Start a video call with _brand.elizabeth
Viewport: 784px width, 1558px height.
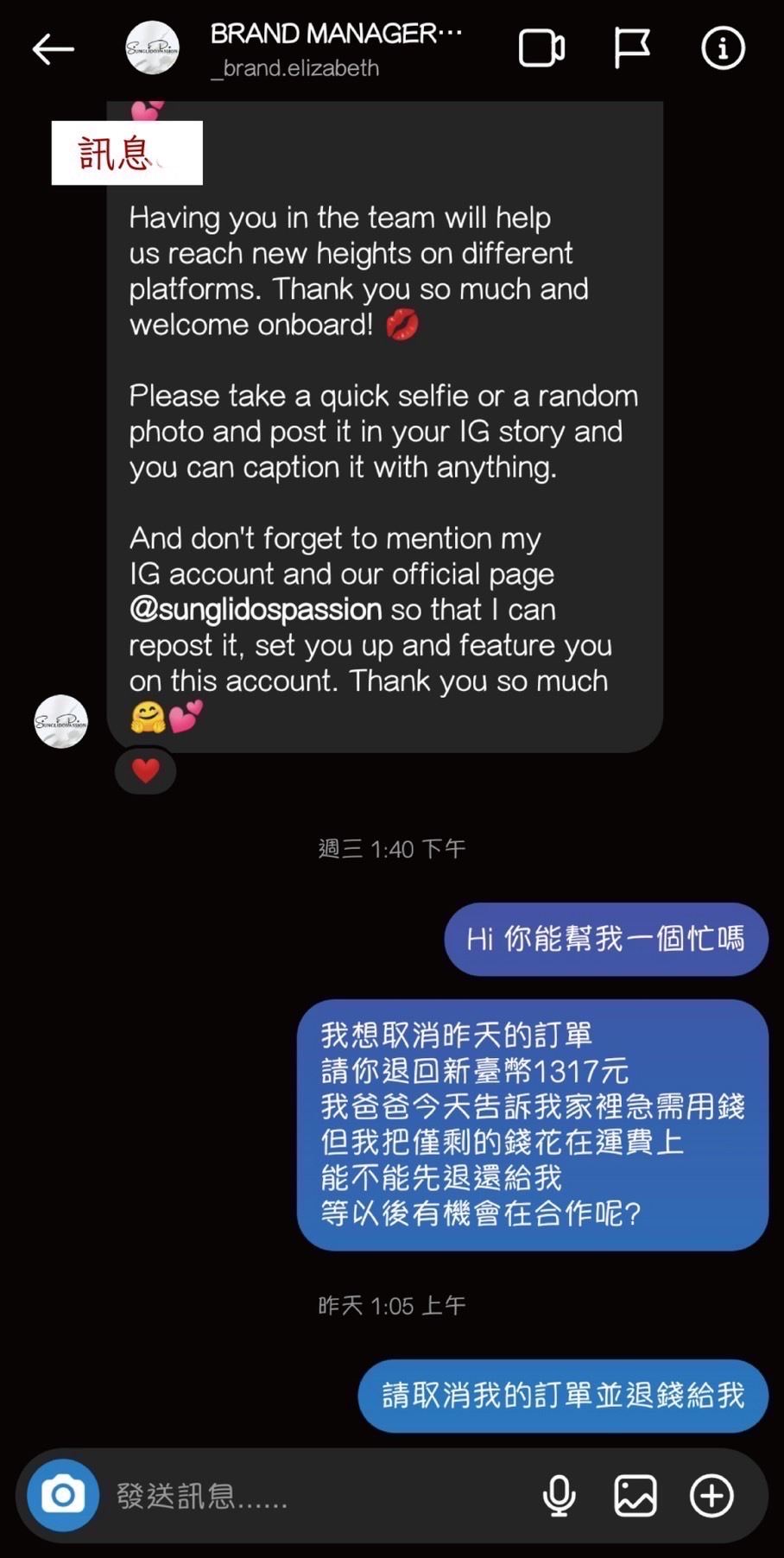(x=541, y=48)
